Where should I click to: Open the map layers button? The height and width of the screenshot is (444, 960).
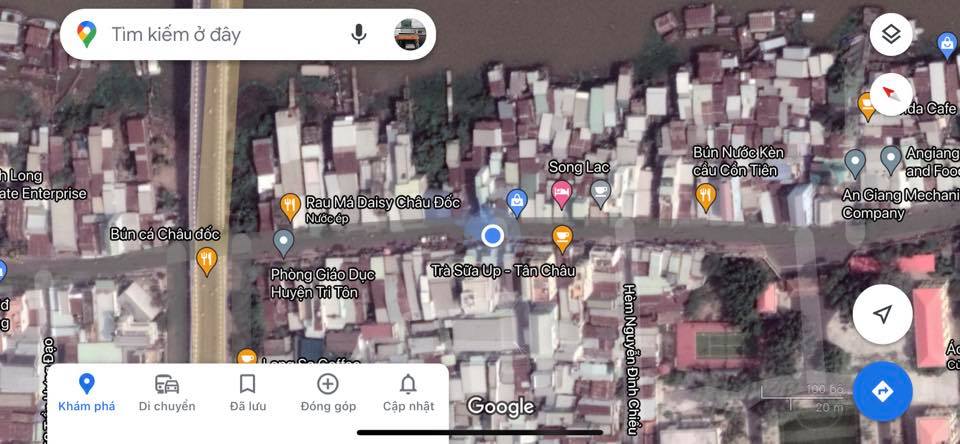(x=890, y=35)
